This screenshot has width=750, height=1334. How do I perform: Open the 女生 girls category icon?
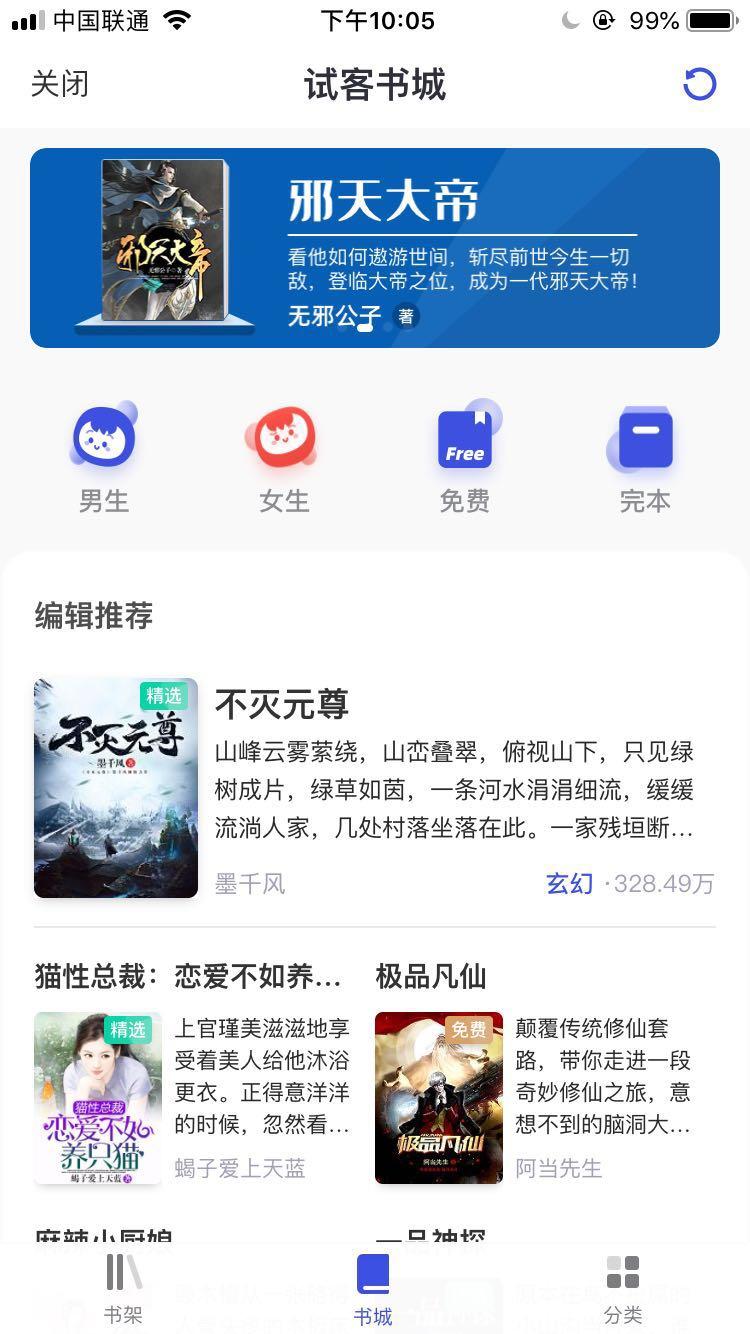283,437
